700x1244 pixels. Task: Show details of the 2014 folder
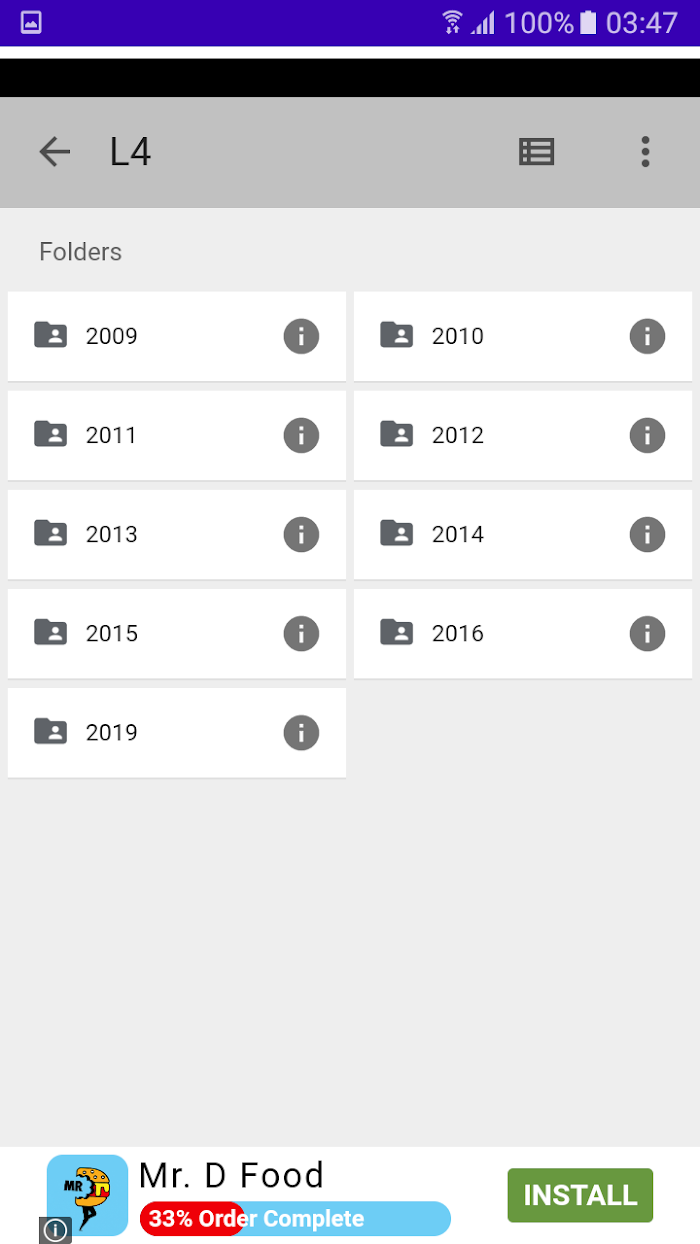647,534
